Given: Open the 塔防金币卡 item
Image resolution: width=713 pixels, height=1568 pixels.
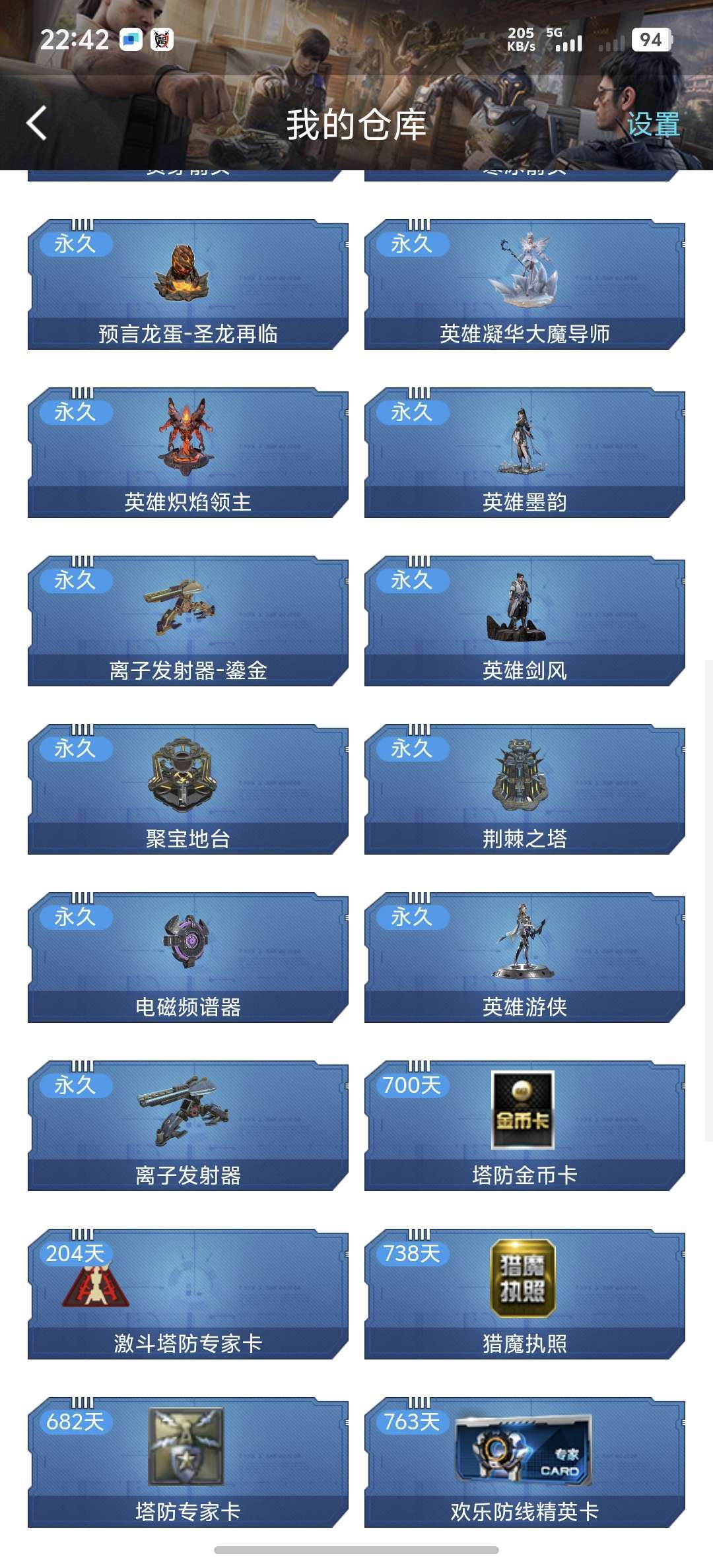Looking at the screenshot, I should point(525,1126).
